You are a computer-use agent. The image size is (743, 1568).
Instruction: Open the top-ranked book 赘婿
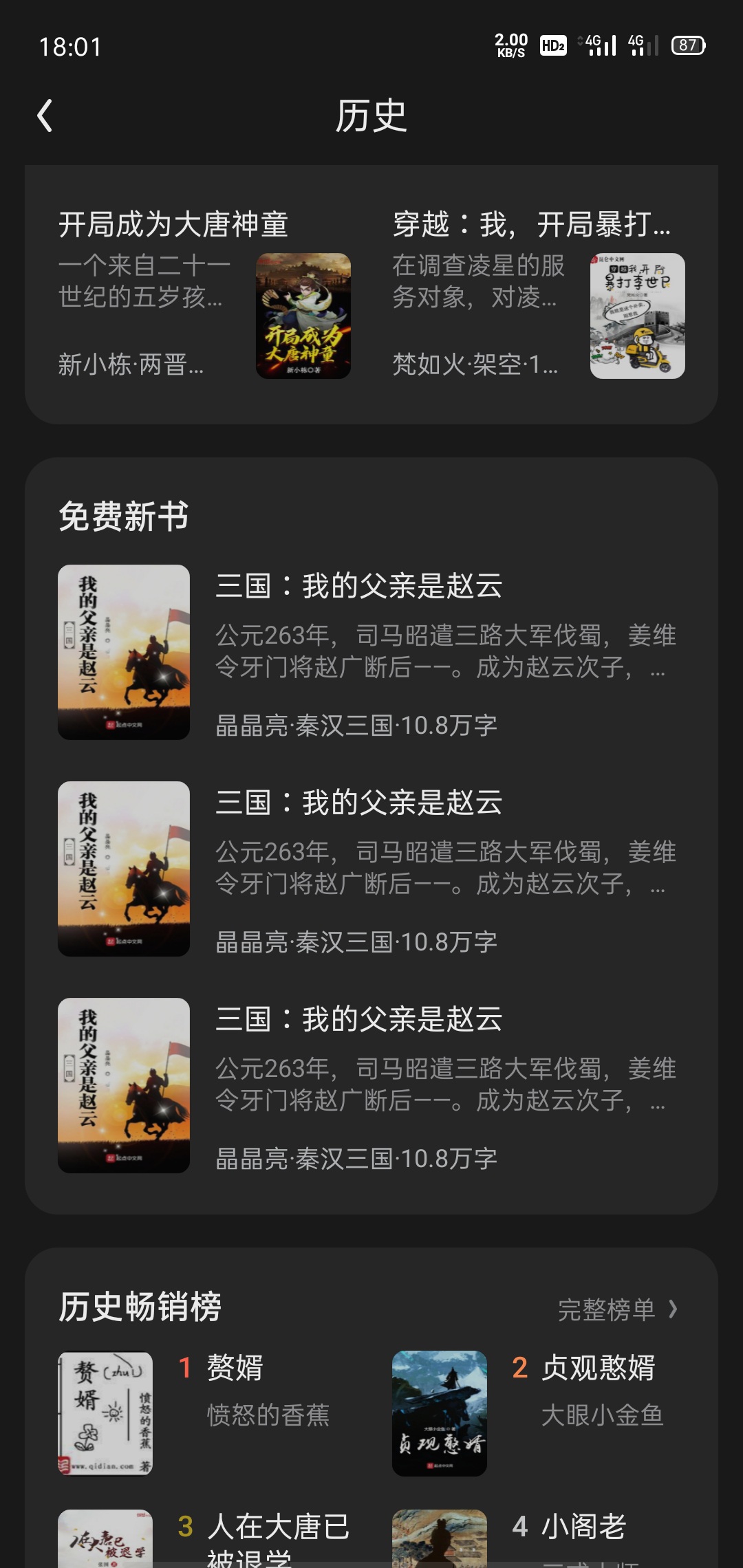[x=235, y=1368]
